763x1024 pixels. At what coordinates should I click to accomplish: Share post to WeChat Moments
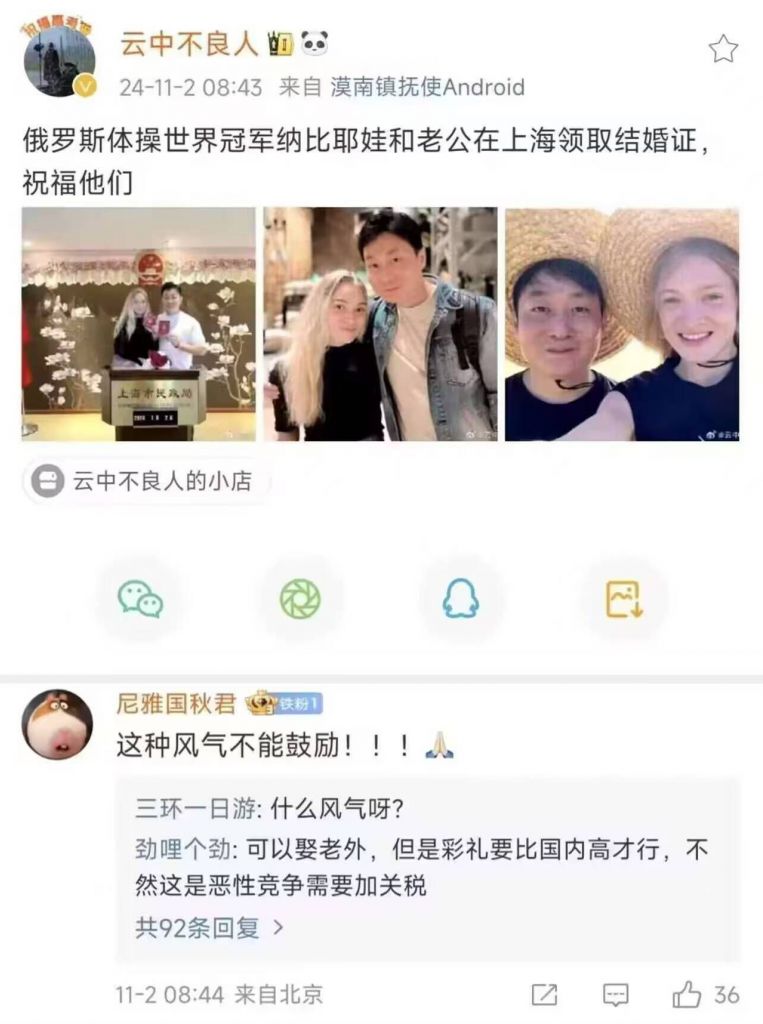[x=300, y=599]
